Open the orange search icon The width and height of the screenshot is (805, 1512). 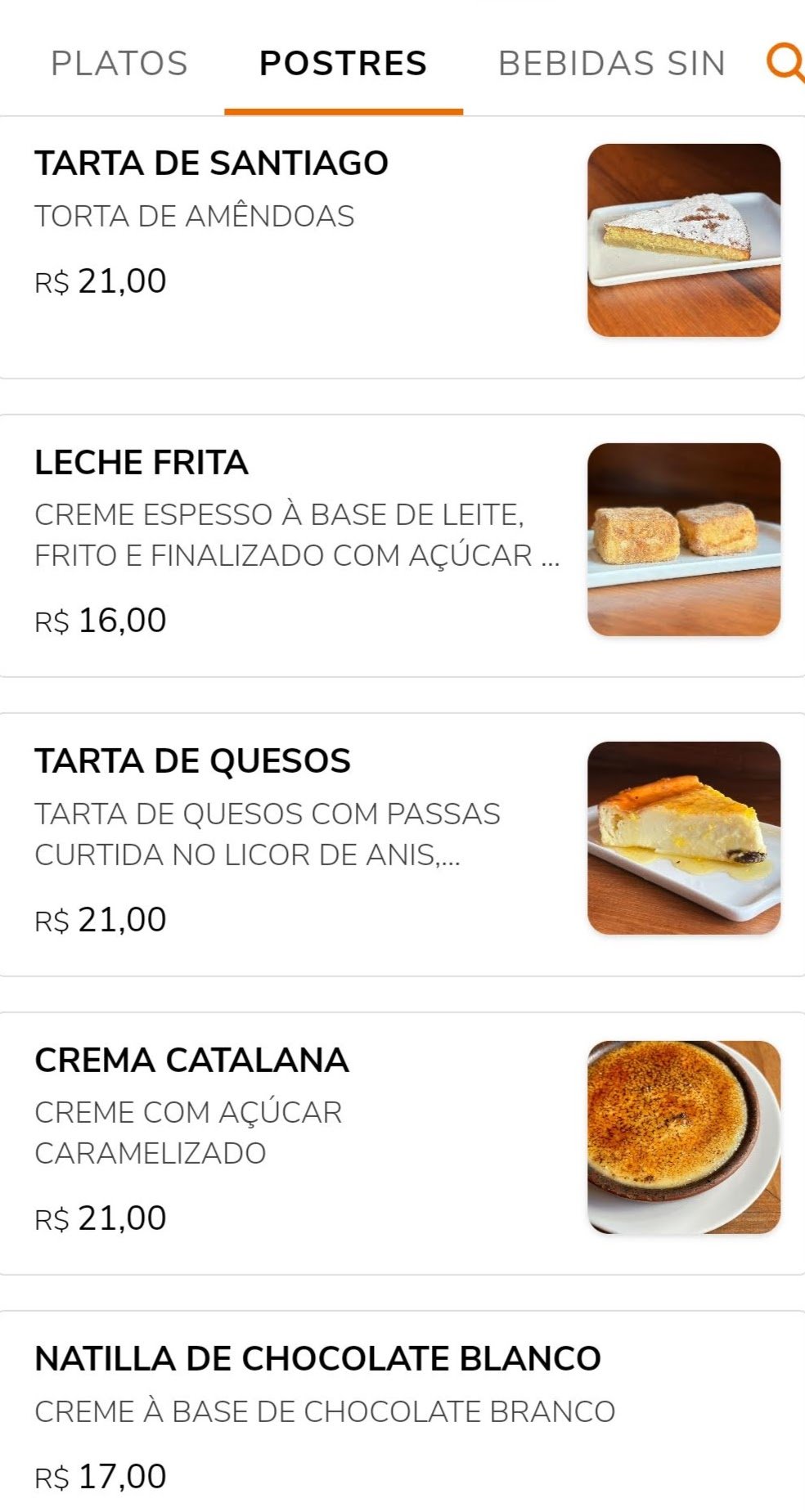click(785, 63)
